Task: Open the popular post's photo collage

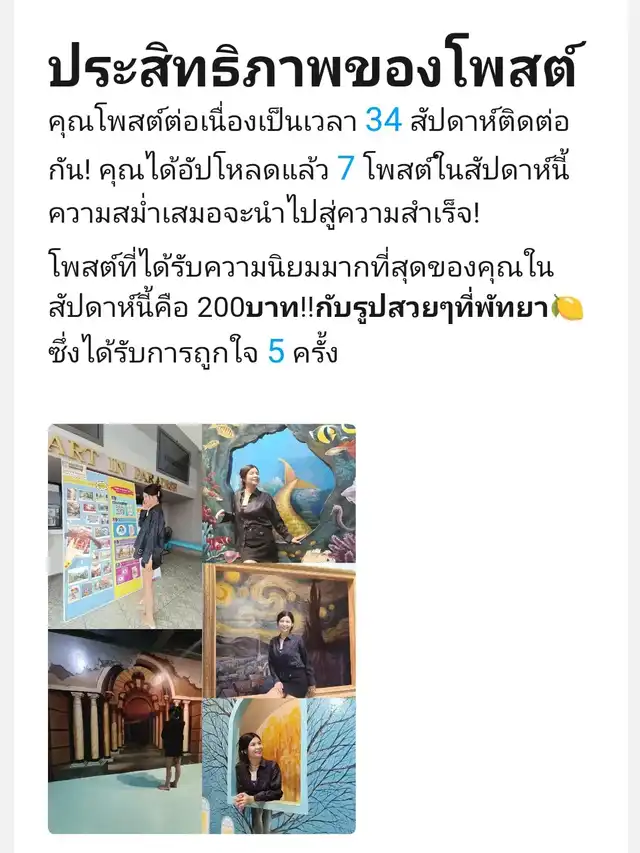Action: pyautogui.click(x=201, y=628)
